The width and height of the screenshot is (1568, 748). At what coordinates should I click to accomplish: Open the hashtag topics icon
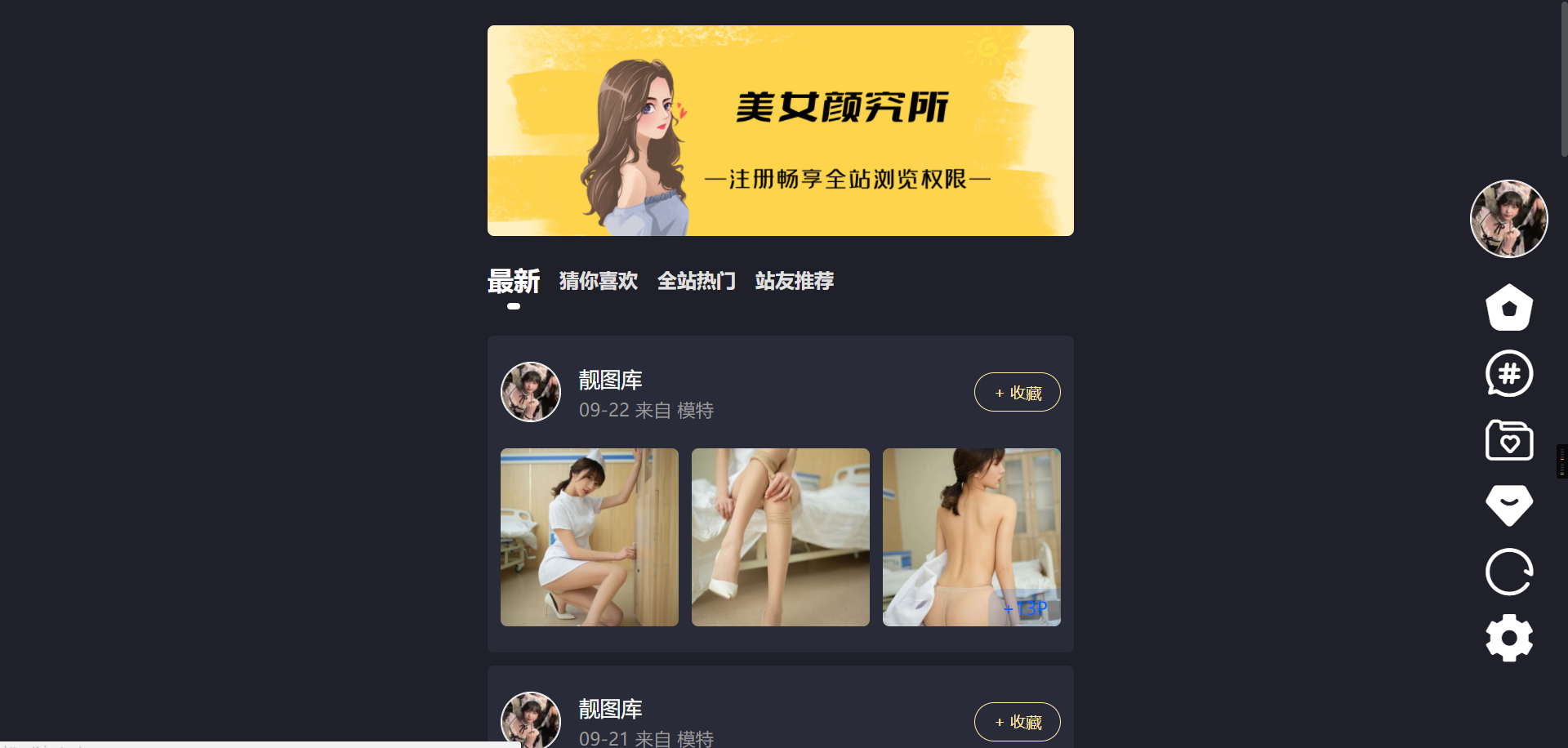coord(1508,374)
